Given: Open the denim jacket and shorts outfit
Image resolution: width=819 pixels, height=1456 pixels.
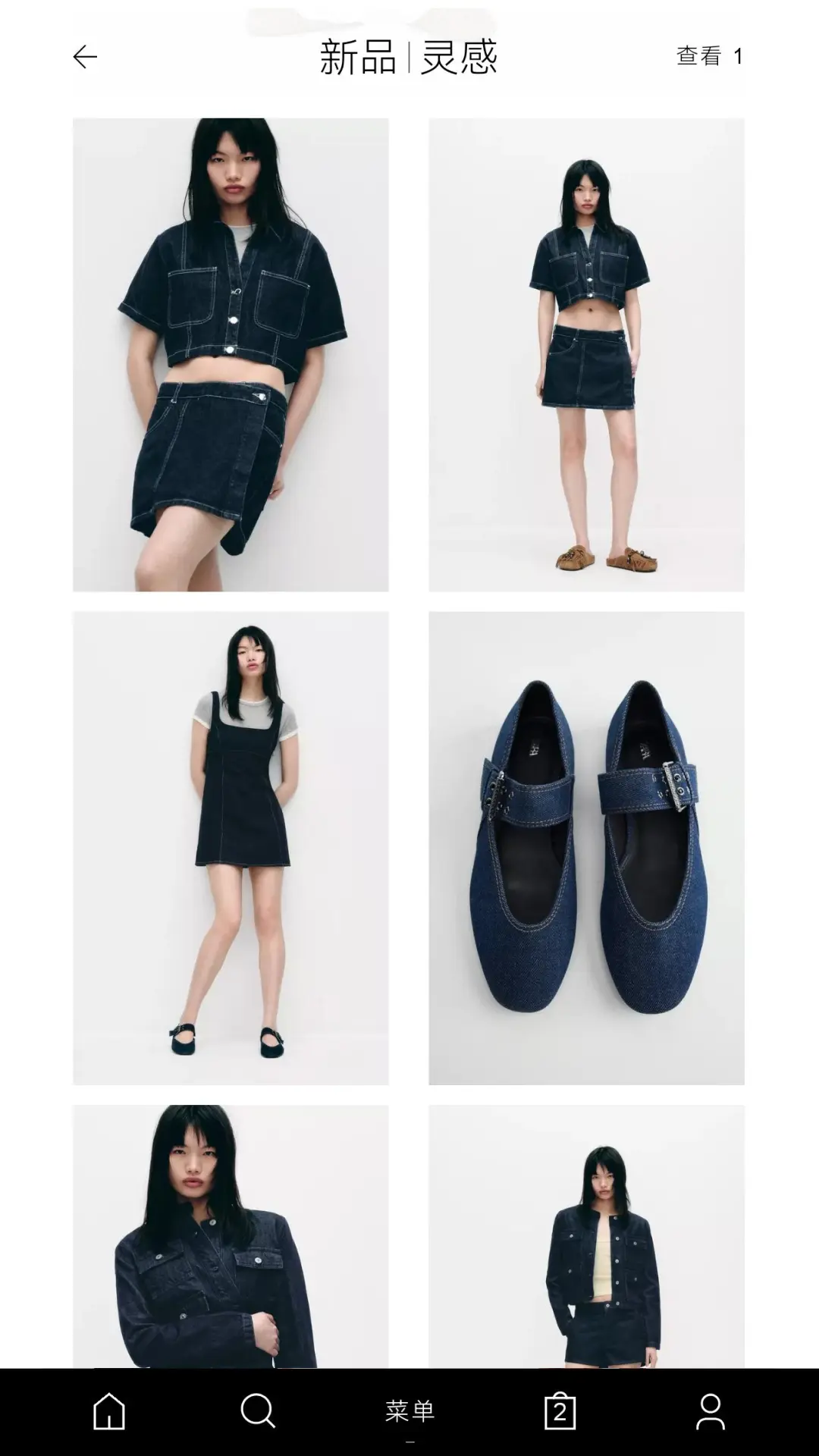Looking at the screenshot, I should click(586, 1236).
